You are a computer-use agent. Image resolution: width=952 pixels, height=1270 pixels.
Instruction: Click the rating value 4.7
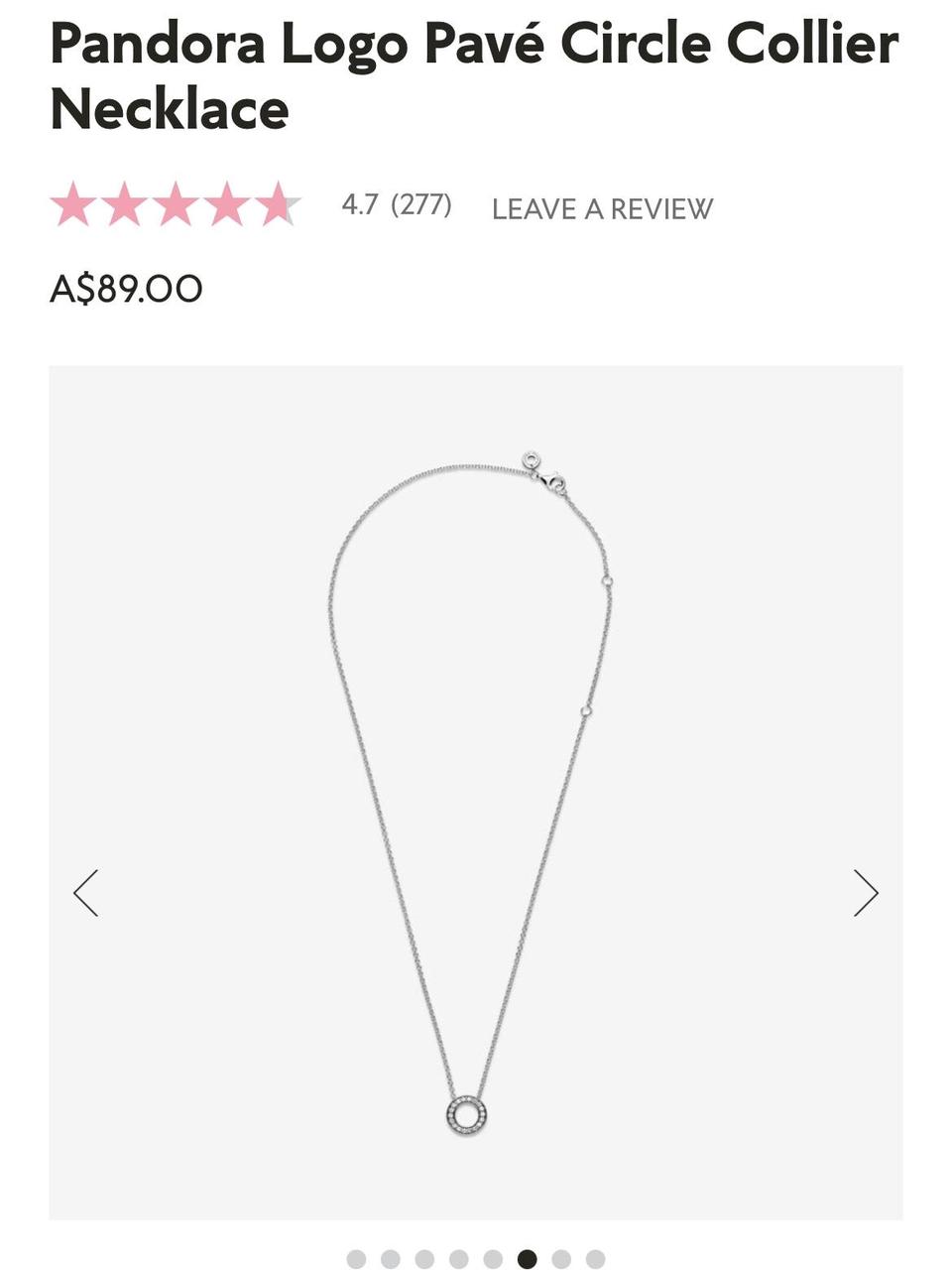[363, 205]
